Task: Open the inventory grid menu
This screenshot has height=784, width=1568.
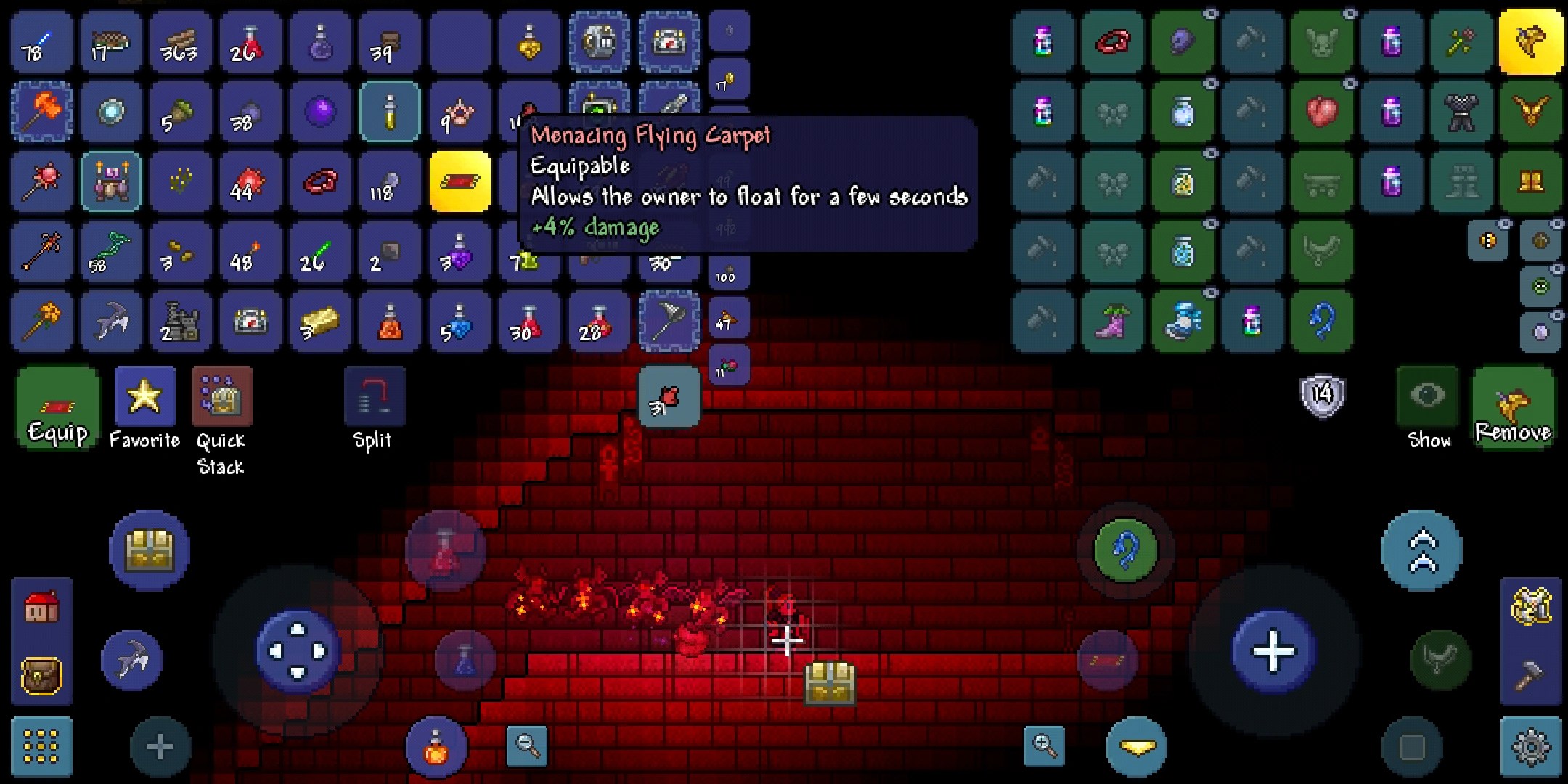Action: 41,747
